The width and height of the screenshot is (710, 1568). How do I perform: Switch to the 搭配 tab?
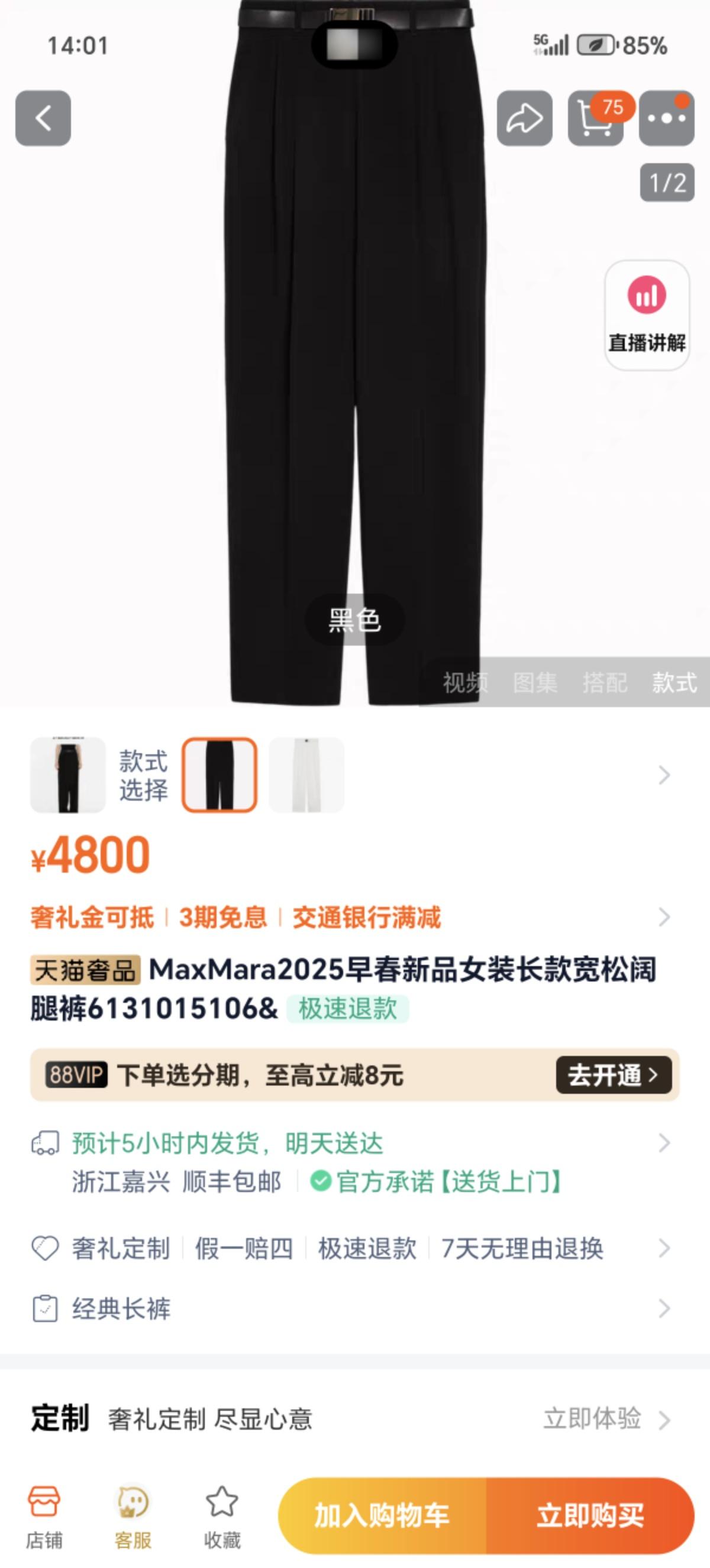[604, 682]
